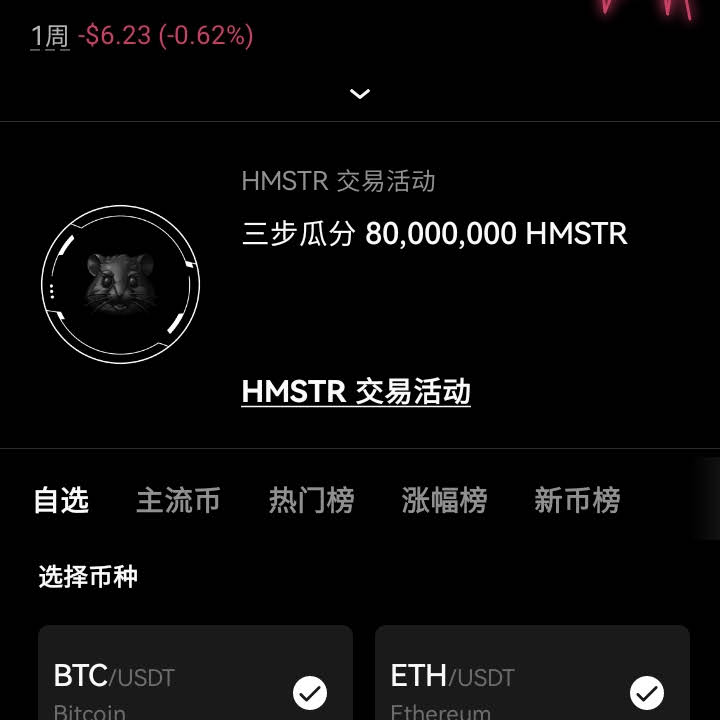This screenshot has height=720, width=720.
Task: Select the 1周 time range
Action: tap(49, 37)
